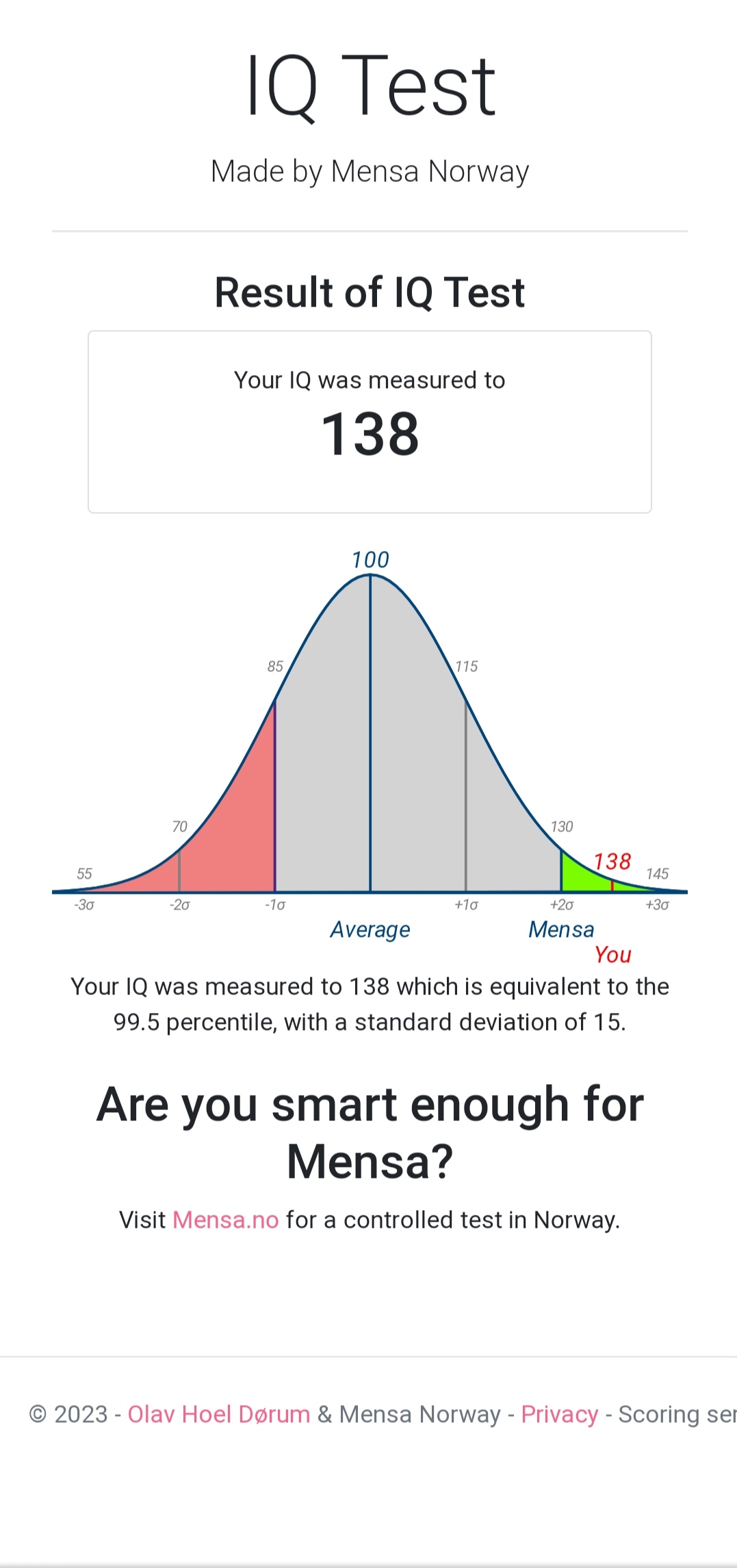This screenshot has width=737, height=1568.
Task: Open the Privacy link in footer
Action: coord(559,1414)
